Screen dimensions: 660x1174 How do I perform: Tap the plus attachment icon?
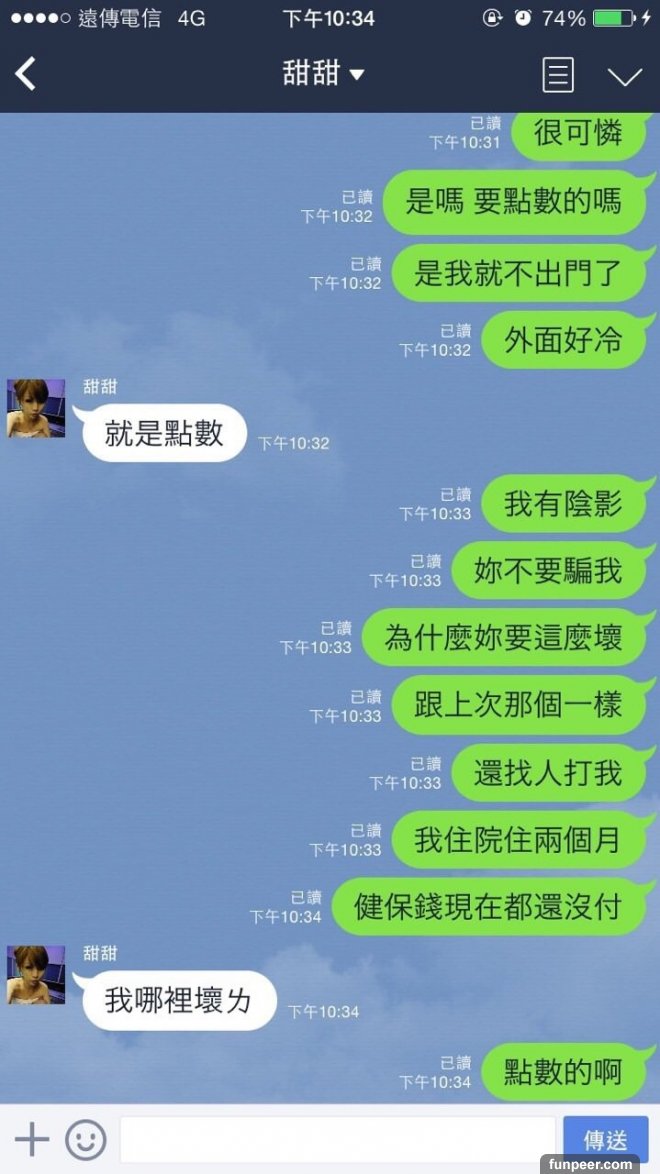click(x=32, y=1139)
